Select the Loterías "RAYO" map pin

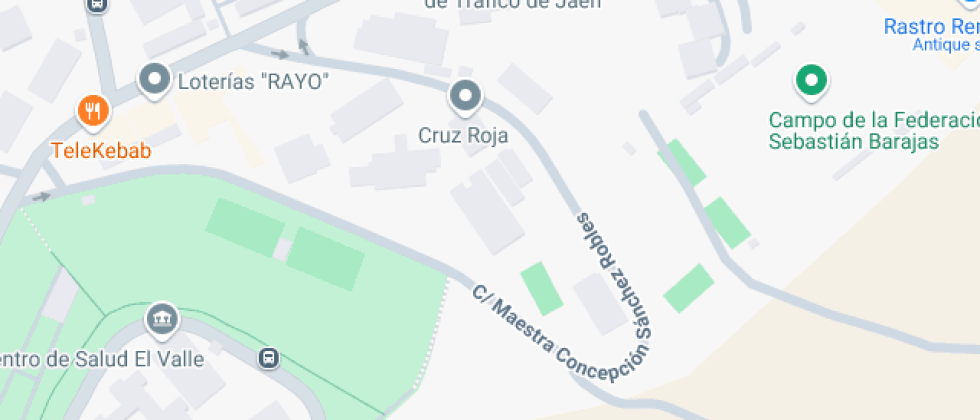(x=154, y=81)
